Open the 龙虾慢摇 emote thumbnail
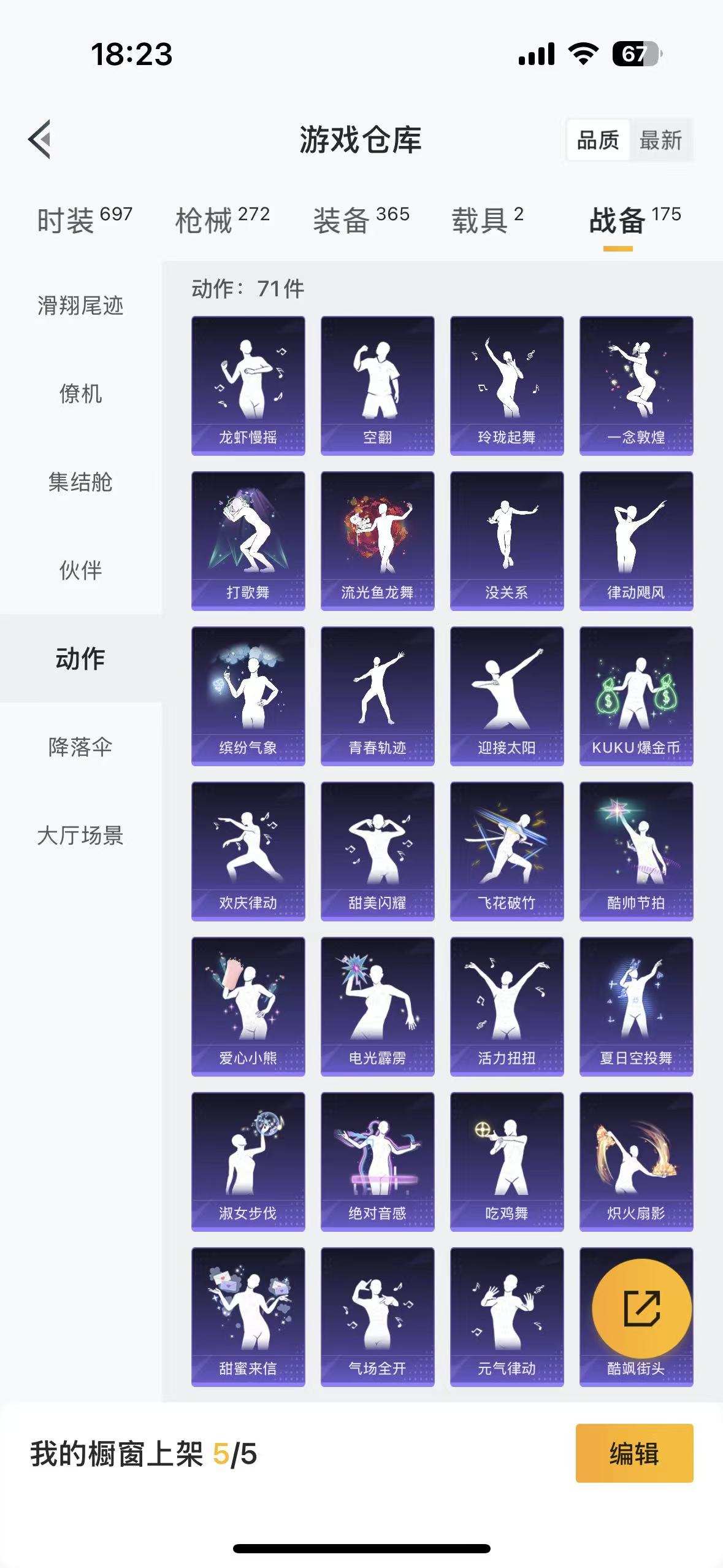Screen dimensions: 723x1568 click(248, 383)
